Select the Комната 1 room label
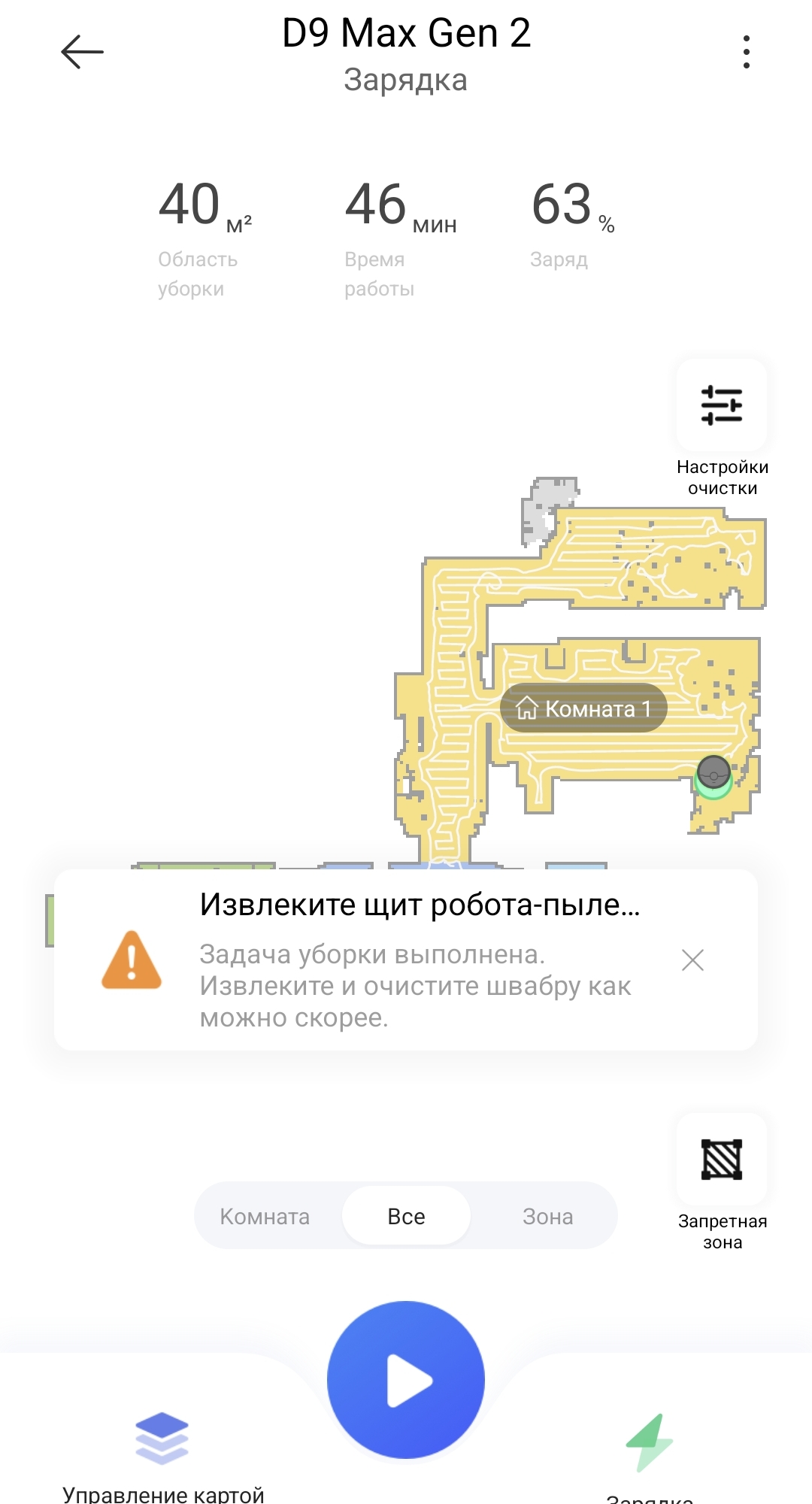The width and height of the screenshot is (812, 1504). (583, 708)
